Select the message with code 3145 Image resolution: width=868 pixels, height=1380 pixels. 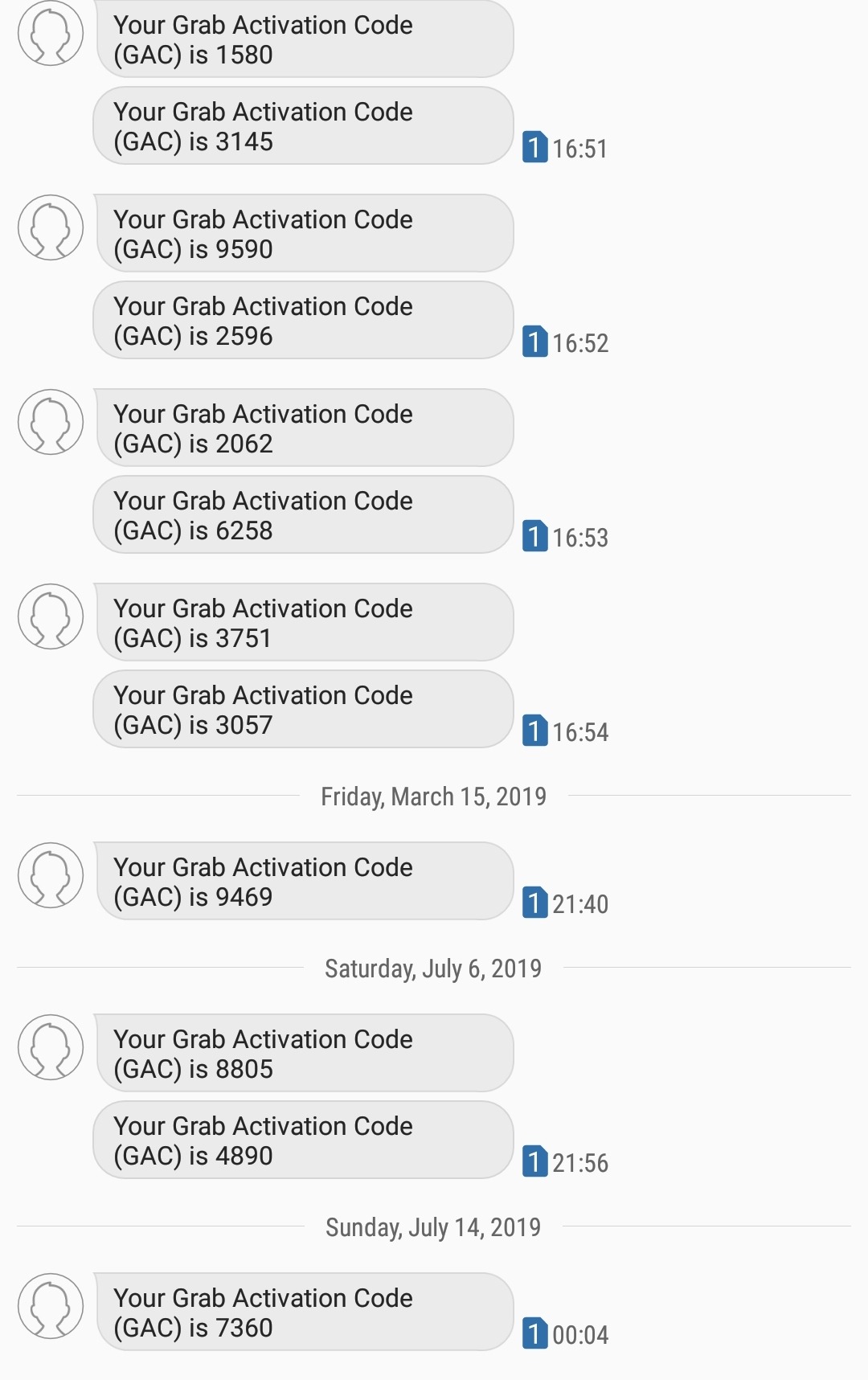303,126
